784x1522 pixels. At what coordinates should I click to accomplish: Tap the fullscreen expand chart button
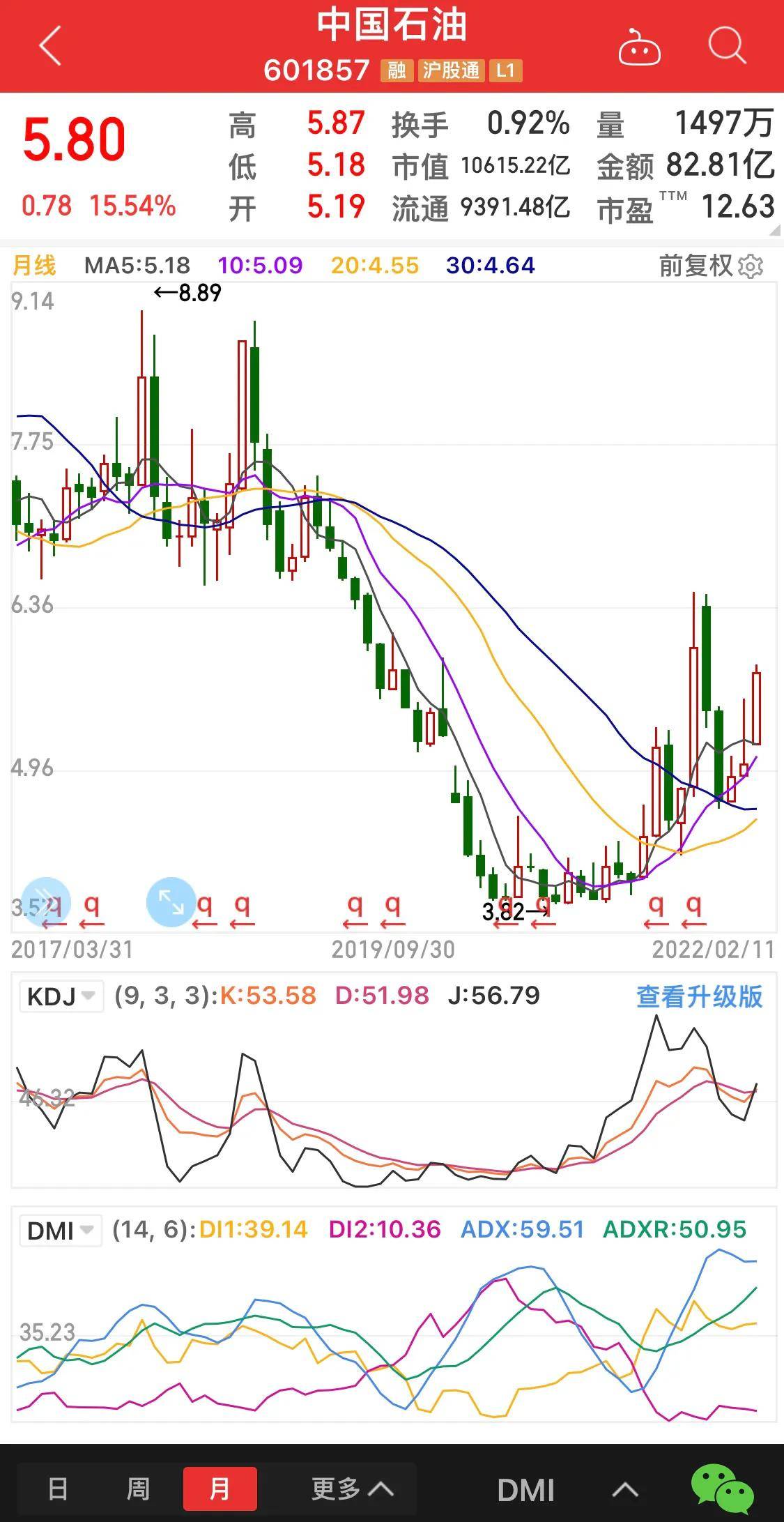coord(171,901)
